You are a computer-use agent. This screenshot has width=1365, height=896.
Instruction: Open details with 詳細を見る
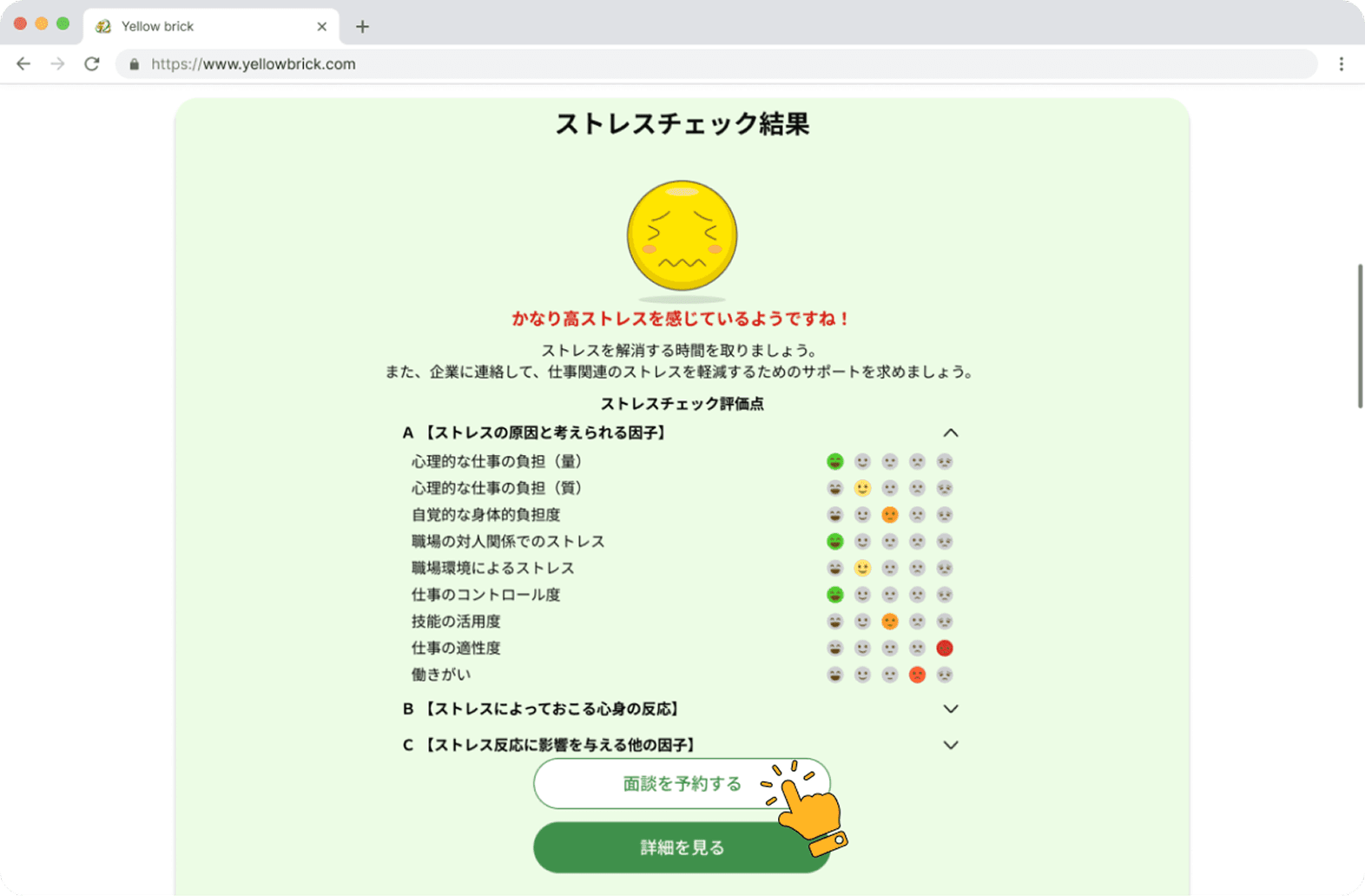[x=682, y=847]
